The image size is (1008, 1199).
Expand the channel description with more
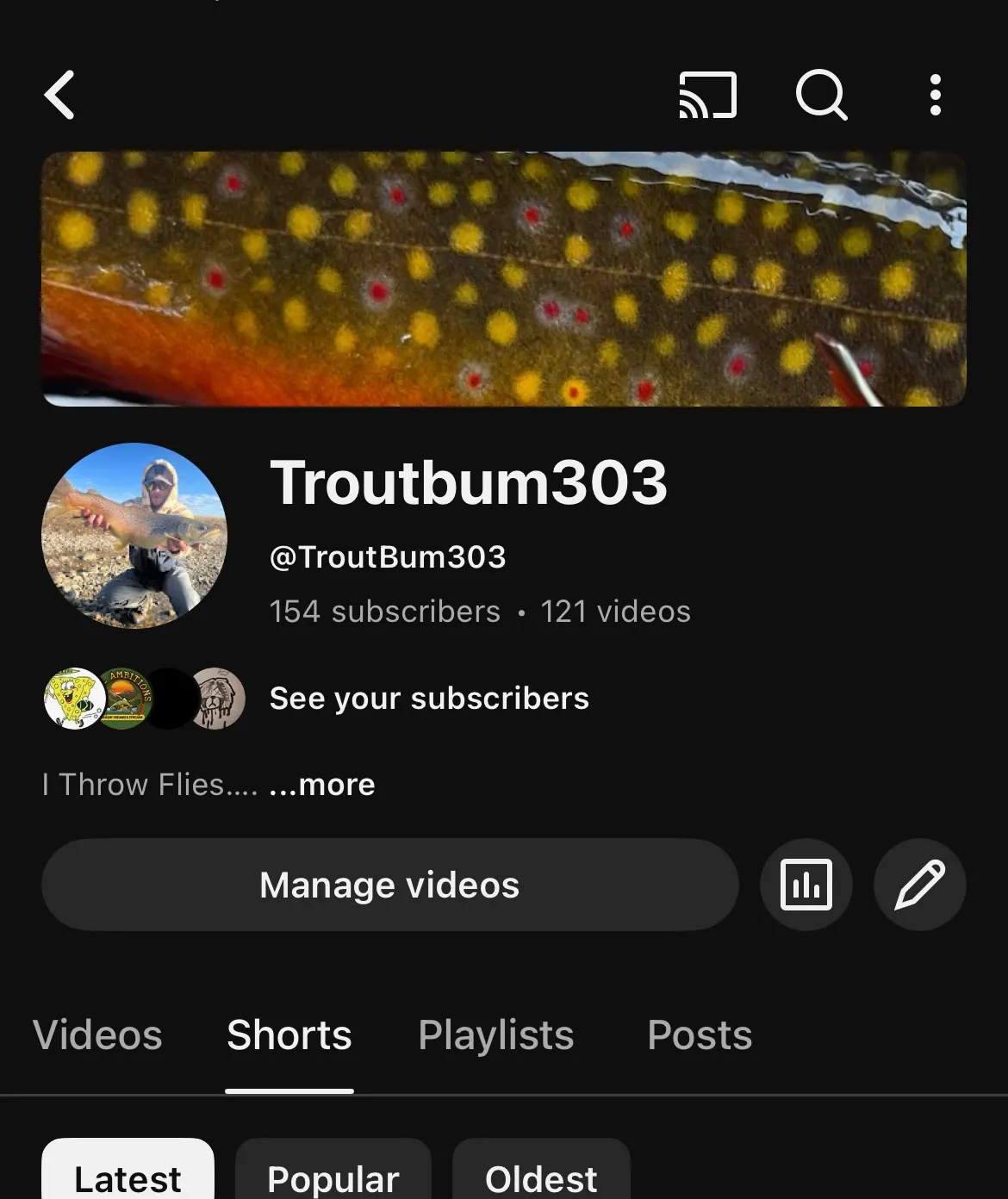click(x=322, y=785)
